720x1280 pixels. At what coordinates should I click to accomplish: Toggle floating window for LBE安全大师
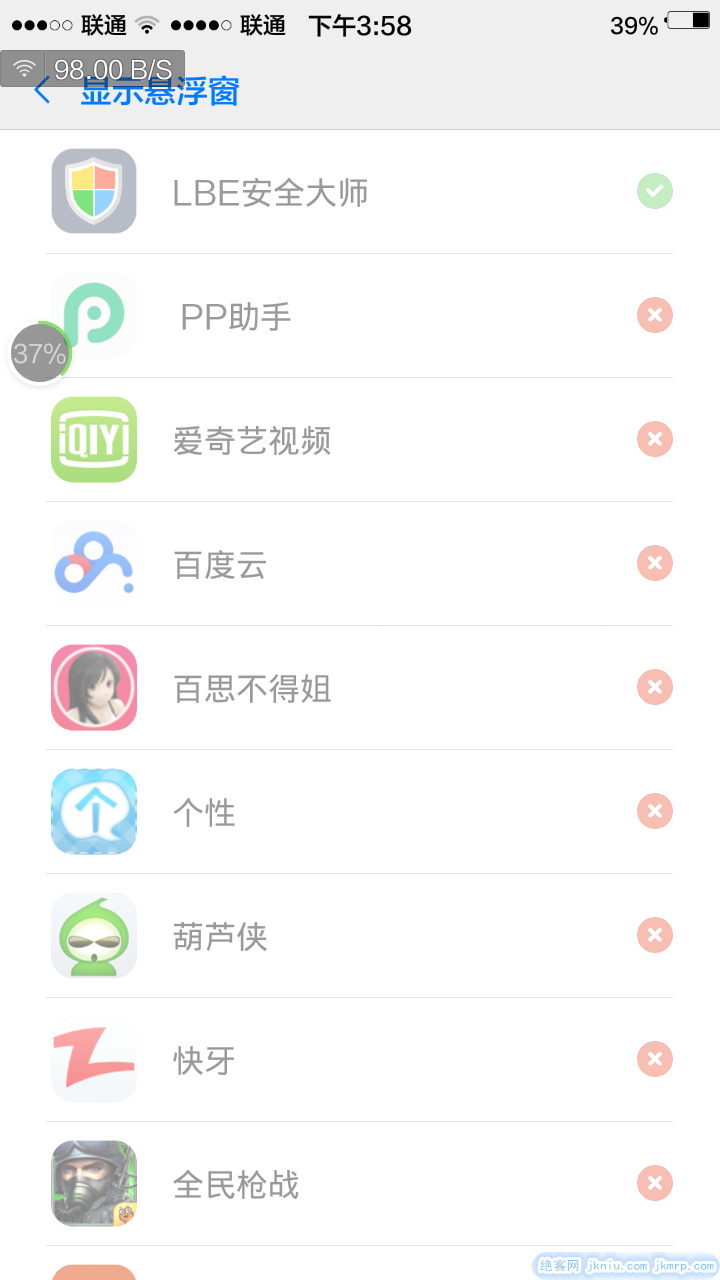click(655, 191)
